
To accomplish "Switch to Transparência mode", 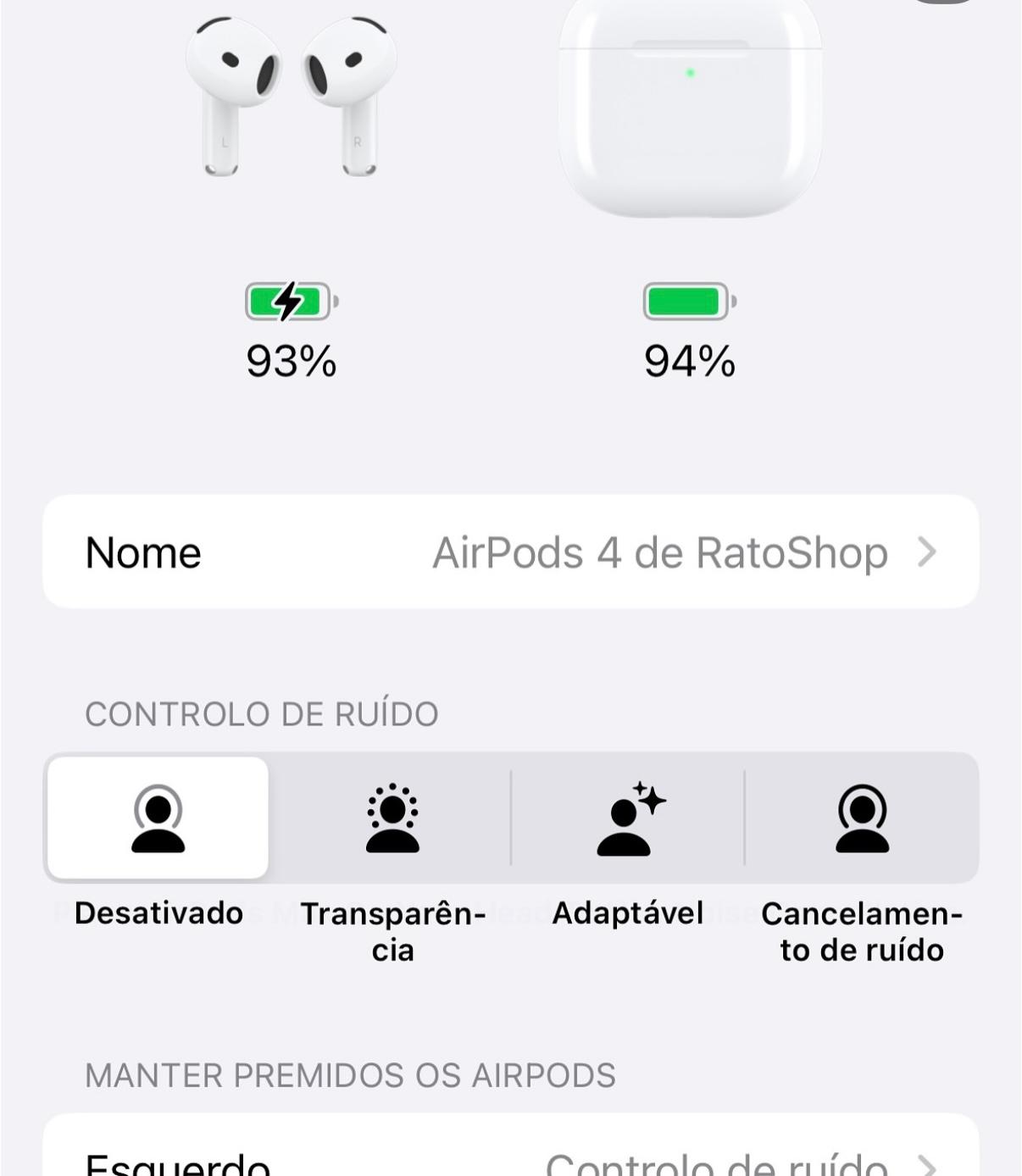I will (392, 818).
